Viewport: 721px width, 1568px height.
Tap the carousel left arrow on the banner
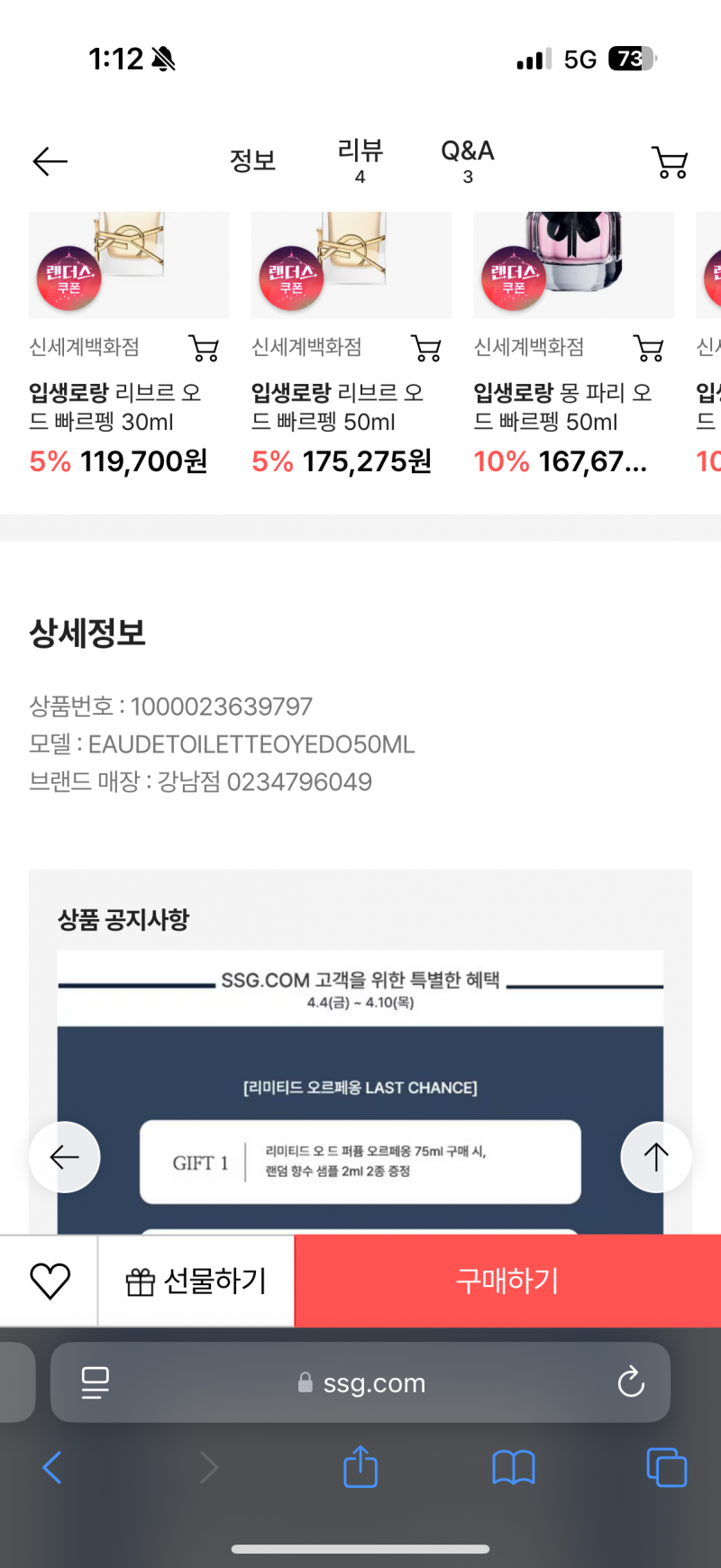(x=64, y=1157)
